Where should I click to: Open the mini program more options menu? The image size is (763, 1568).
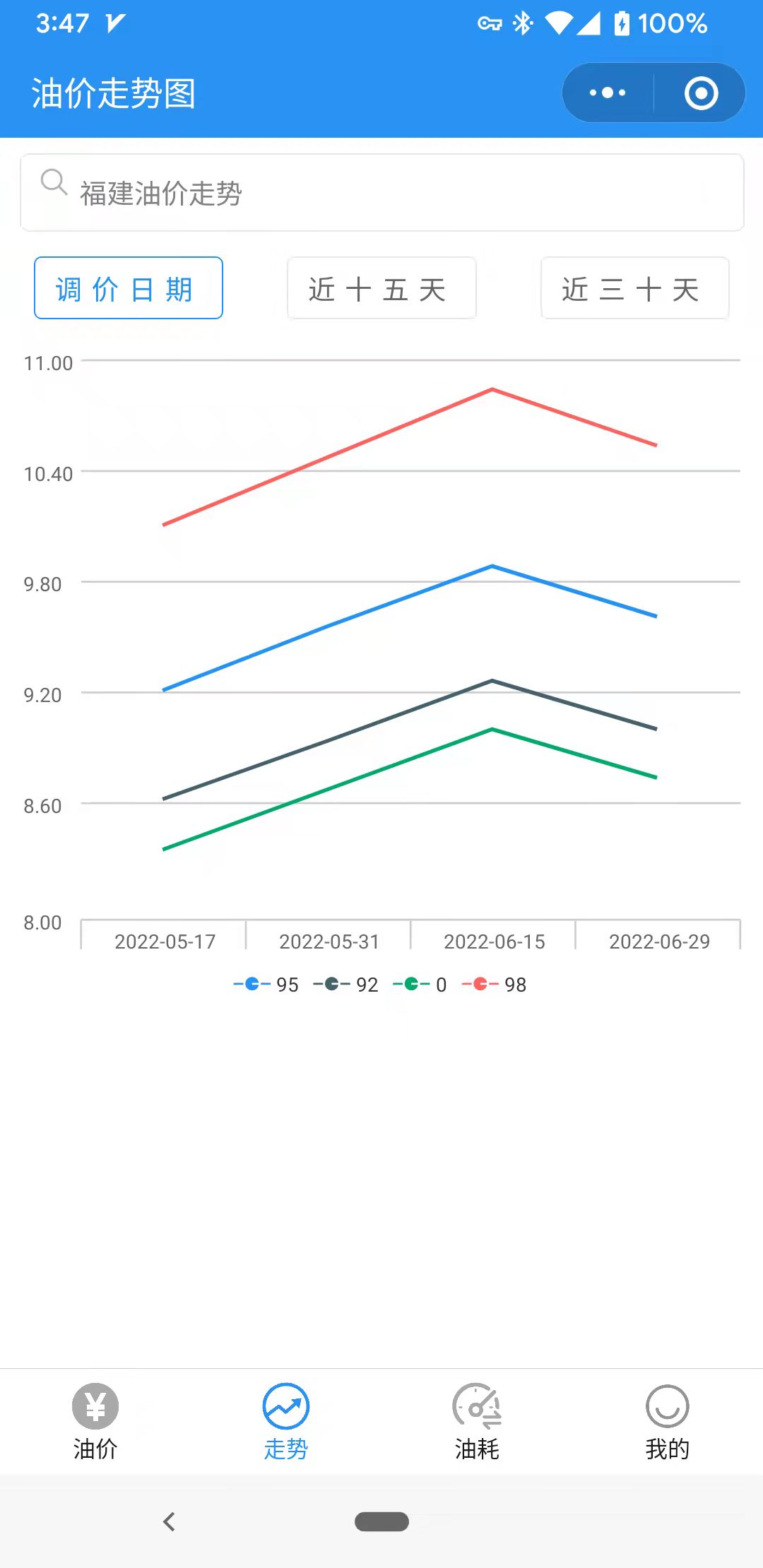tap(608, 93)
